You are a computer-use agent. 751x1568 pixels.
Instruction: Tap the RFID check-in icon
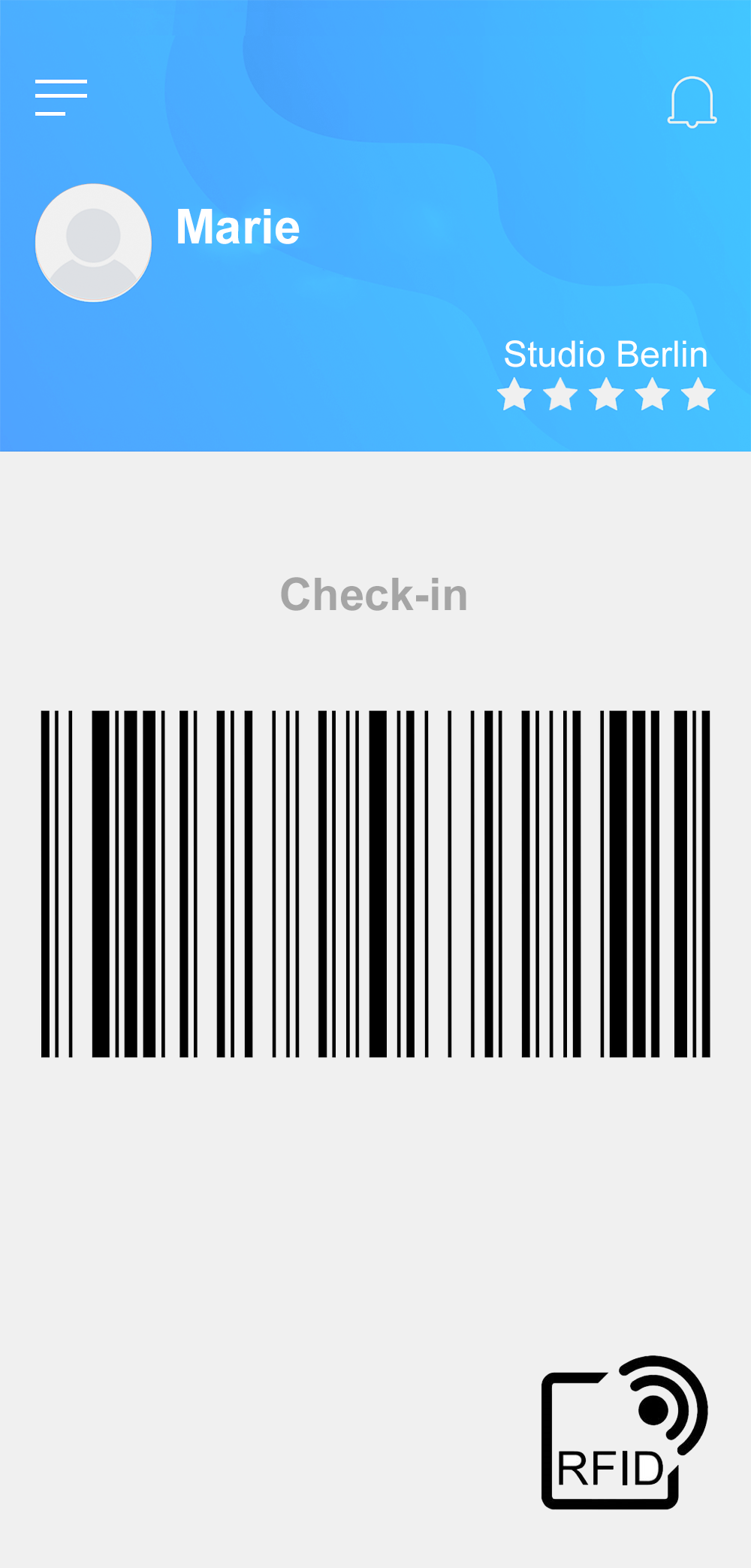click(x=623, y=1433)
